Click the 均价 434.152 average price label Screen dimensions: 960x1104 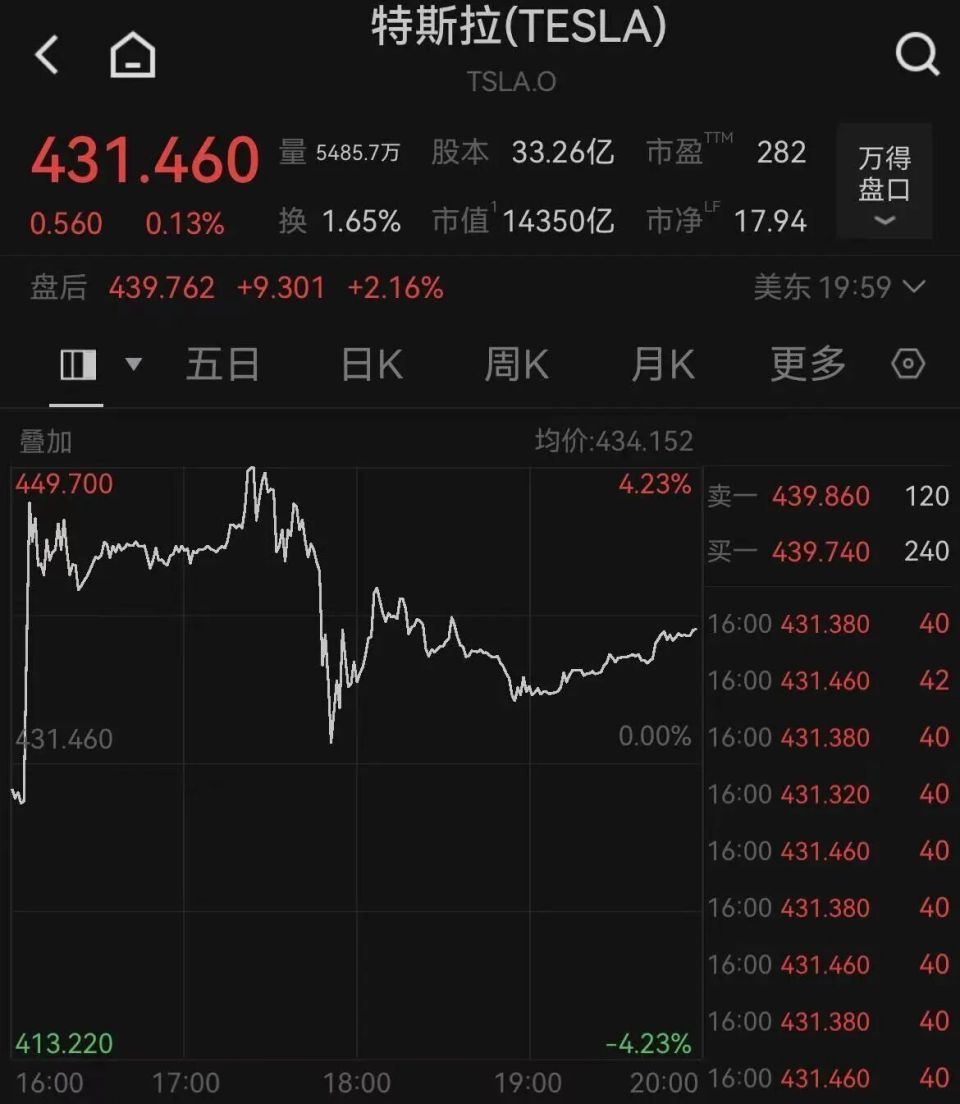coord(613,441)
